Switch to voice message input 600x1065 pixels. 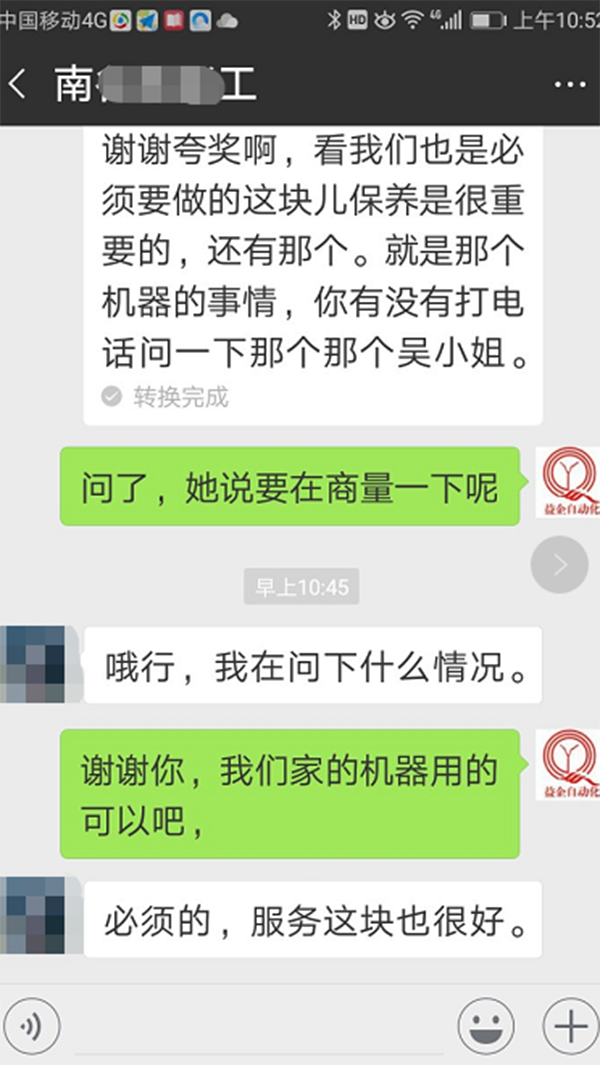(x=31, y=1025)
